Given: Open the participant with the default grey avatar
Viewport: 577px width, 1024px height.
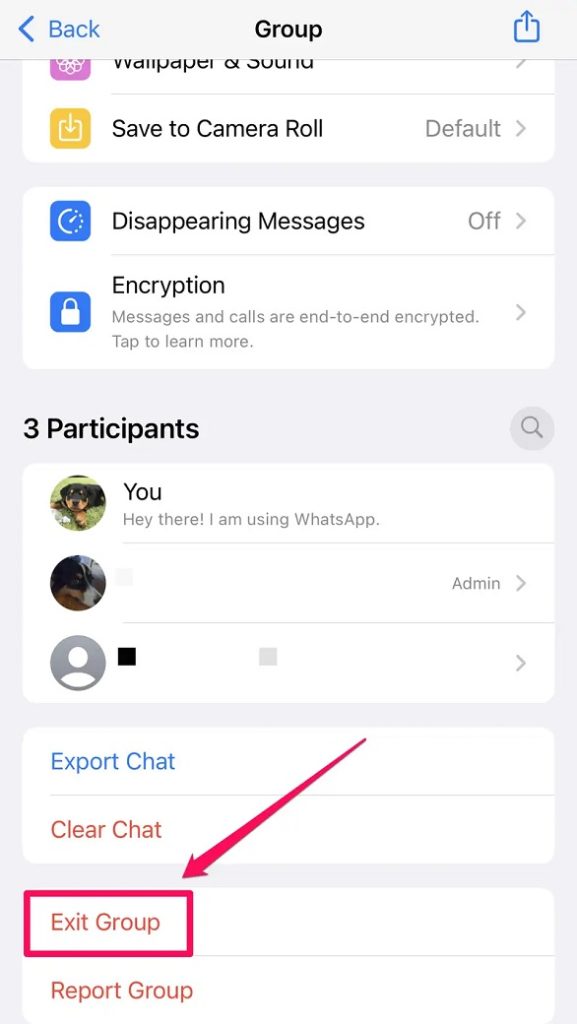Looking at the screenshot, I should [288, 663].
